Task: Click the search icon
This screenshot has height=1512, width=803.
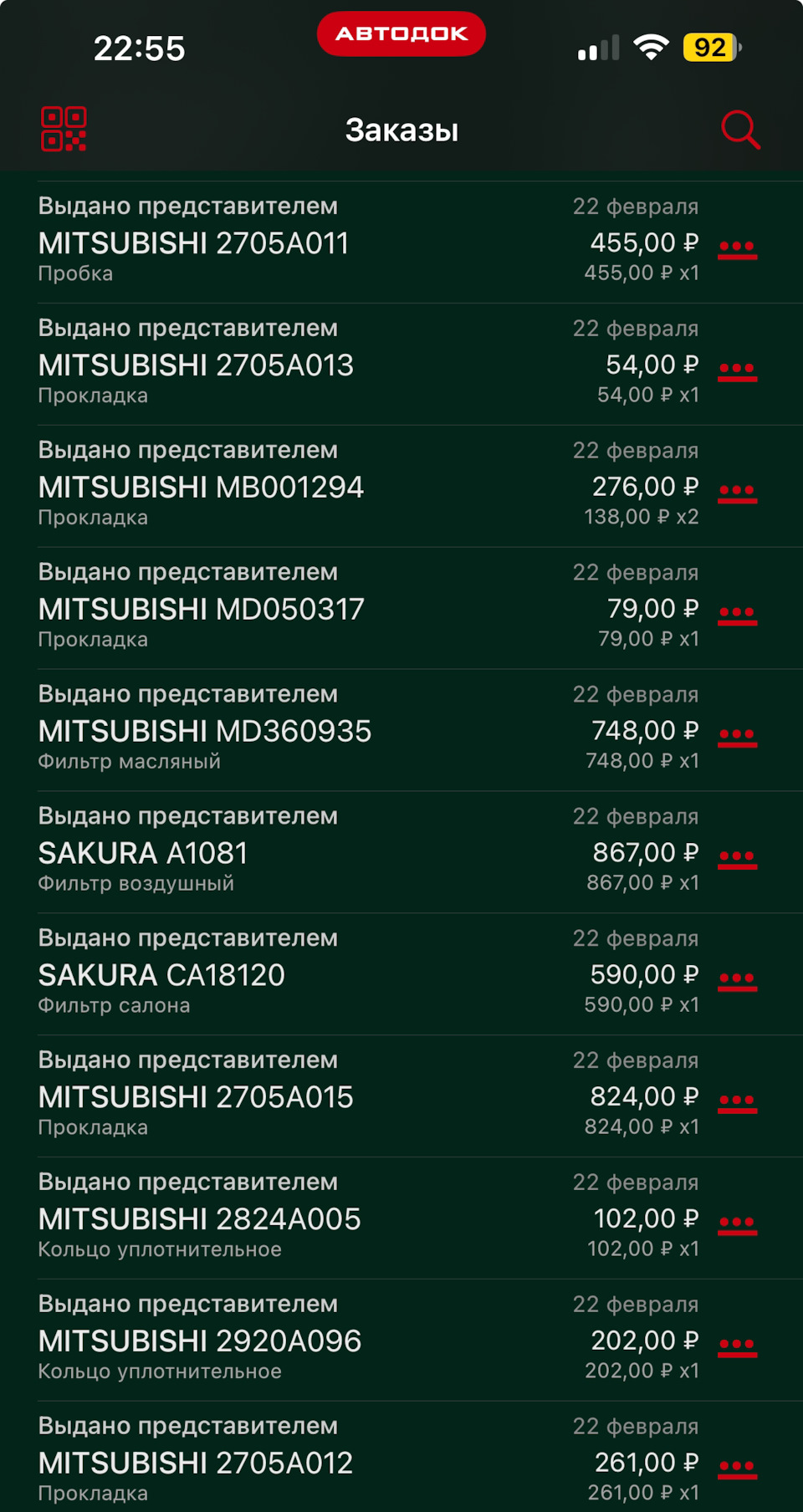Action: point(739,130)
